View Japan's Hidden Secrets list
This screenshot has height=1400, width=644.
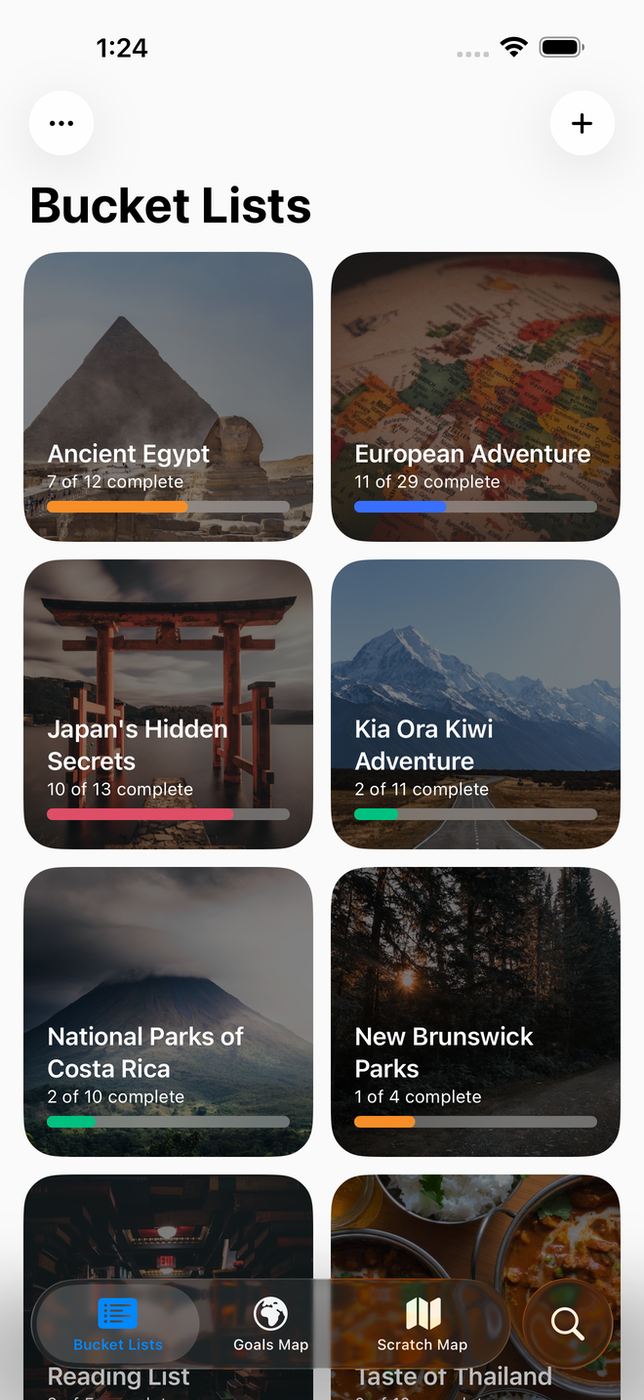168,704
